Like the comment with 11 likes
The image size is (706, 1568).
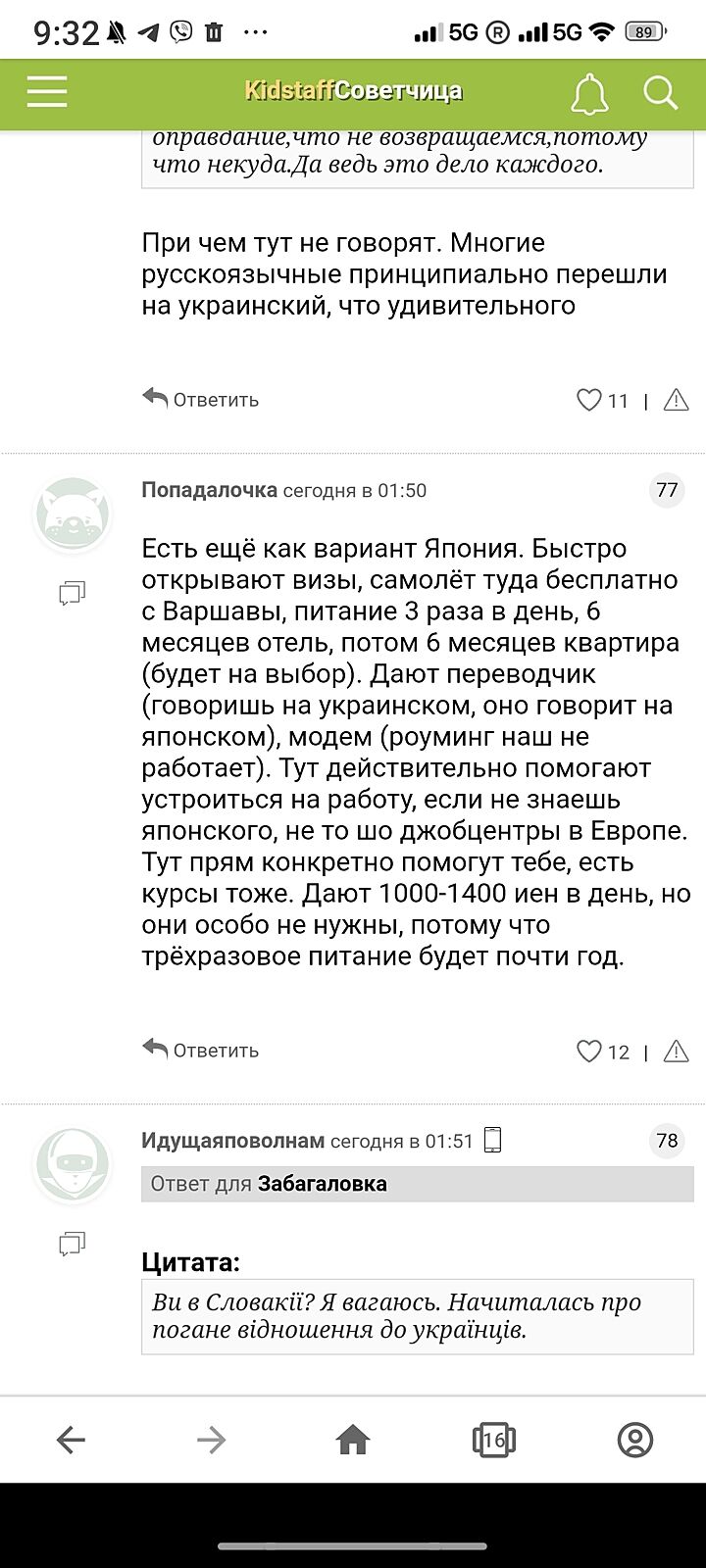[589, 400]
